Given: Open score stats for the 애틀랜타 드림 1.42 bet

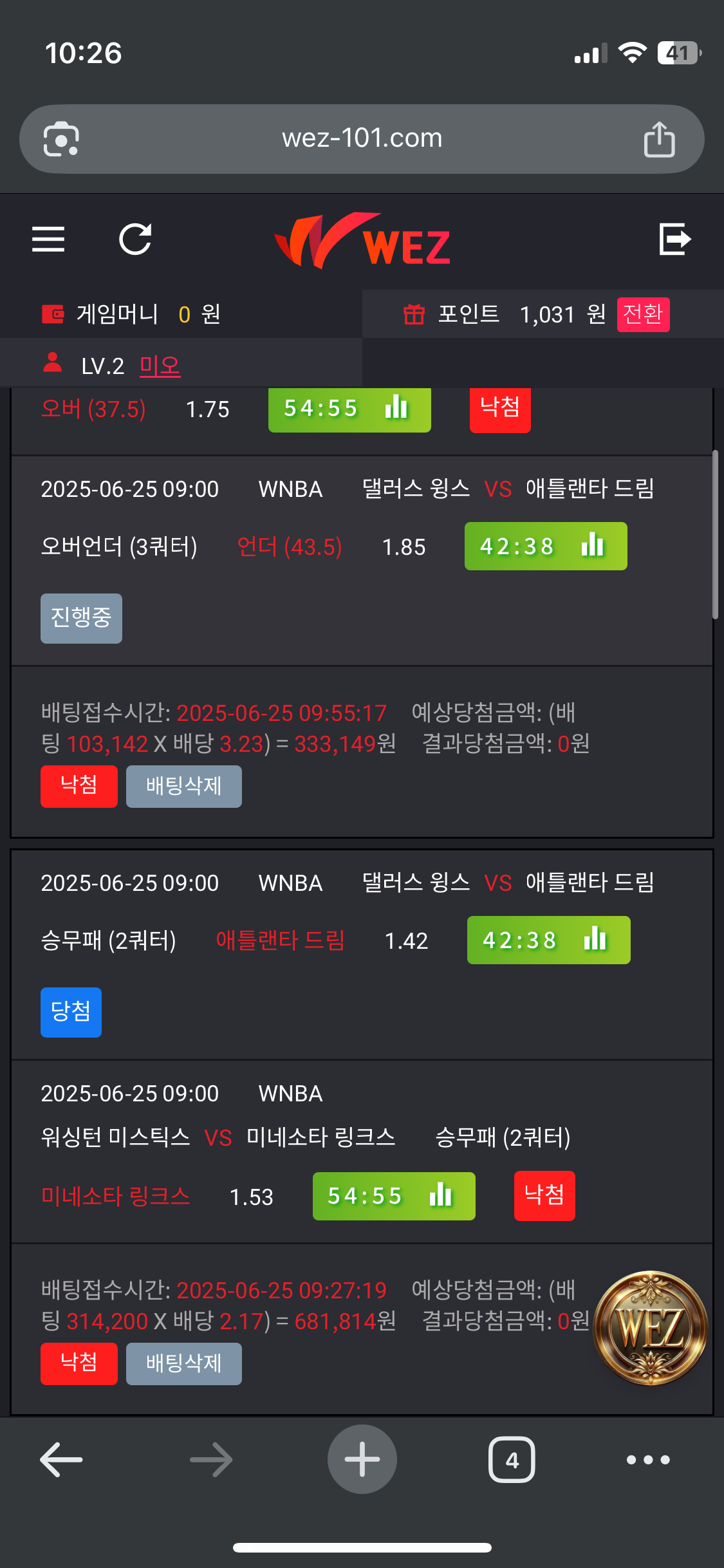Looking at the screenshot, I should click(x=548, y=940).
